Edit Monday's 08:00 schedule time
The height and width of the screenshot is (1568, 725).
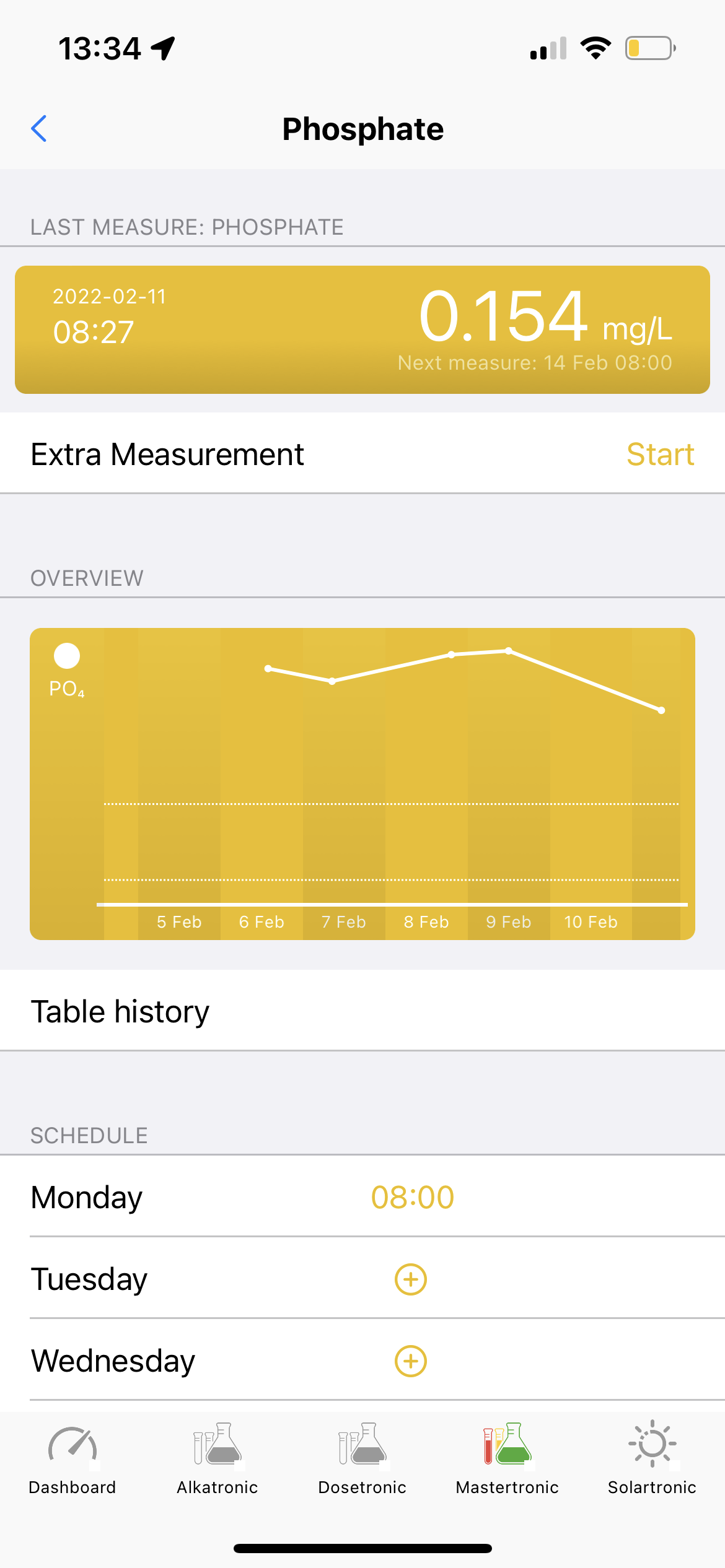coord(412,1197)
